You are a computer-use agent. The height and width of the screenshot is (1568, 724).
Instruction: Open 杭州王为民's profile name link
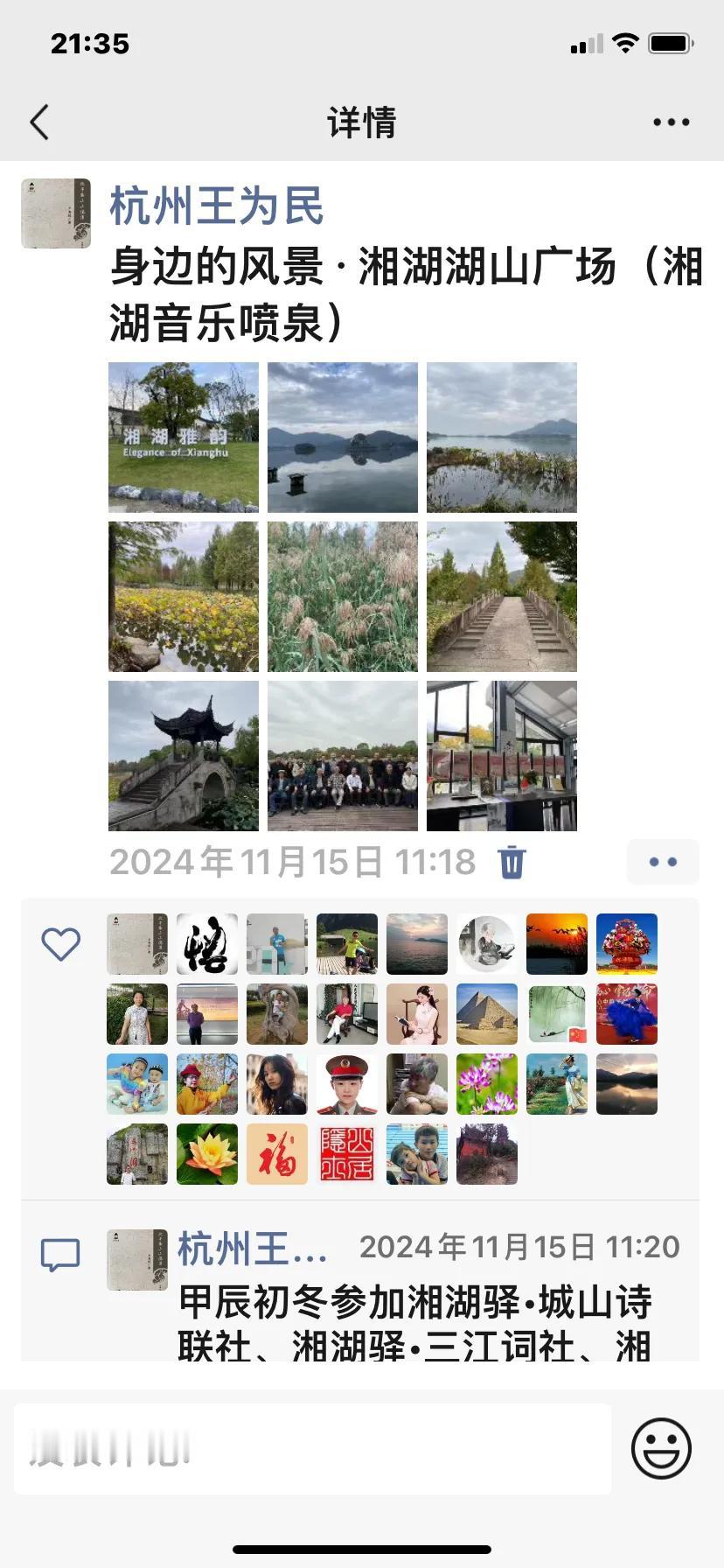tap(217, 206)
